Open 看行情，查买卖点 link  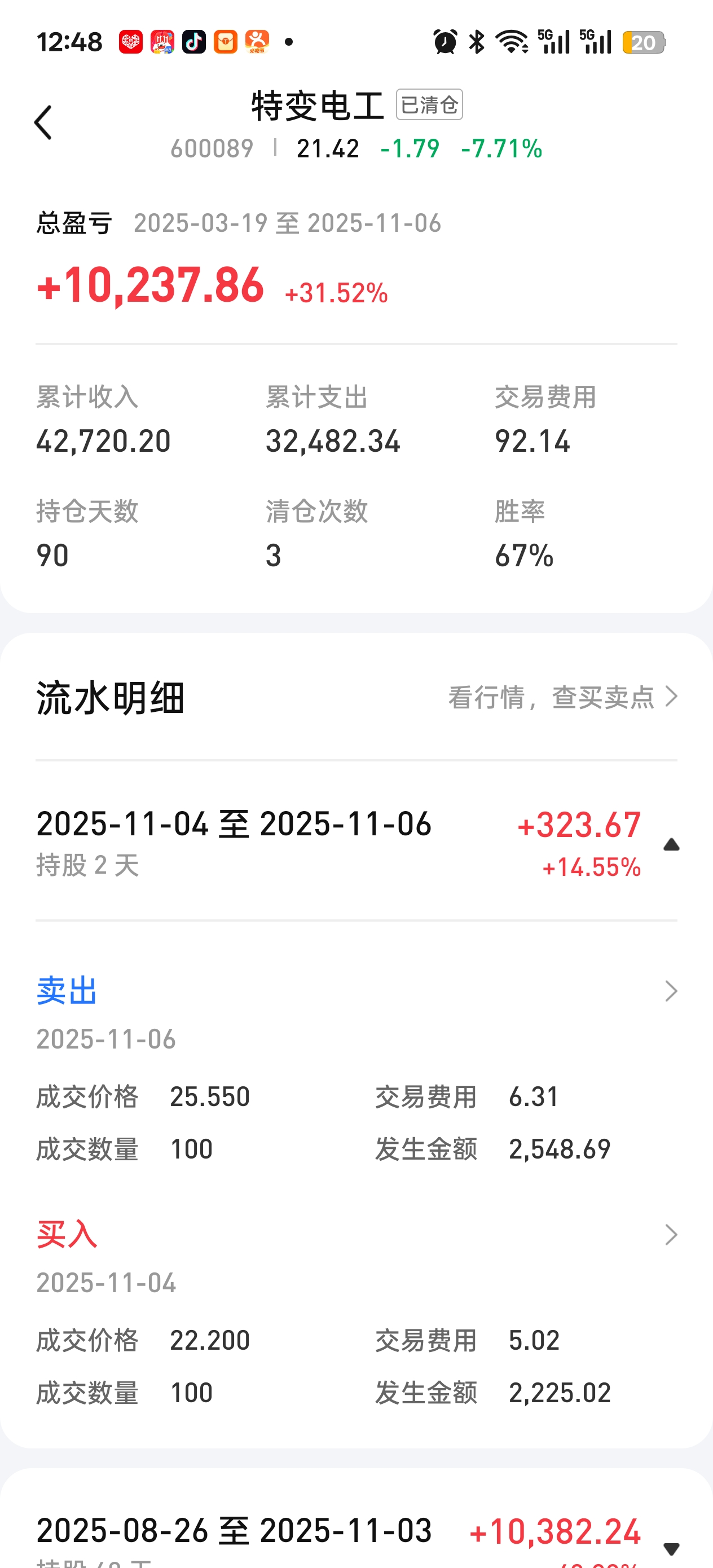pyautogui.click(x=562, y=697)
